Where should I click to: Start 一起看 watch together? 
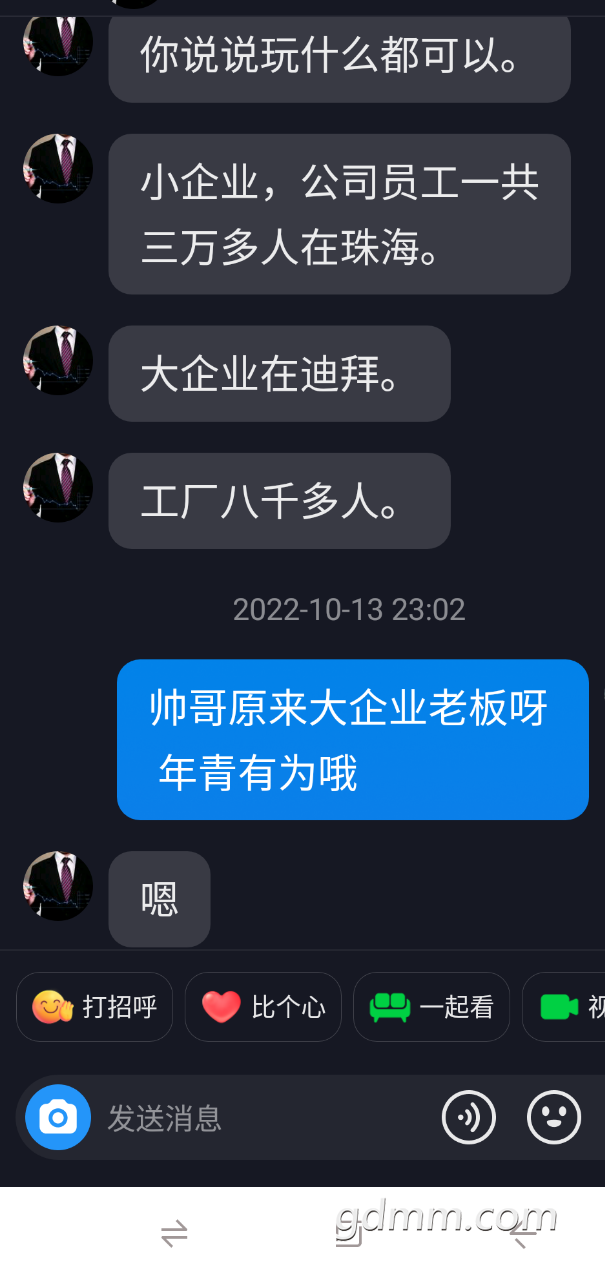[x=431, y=1007]
